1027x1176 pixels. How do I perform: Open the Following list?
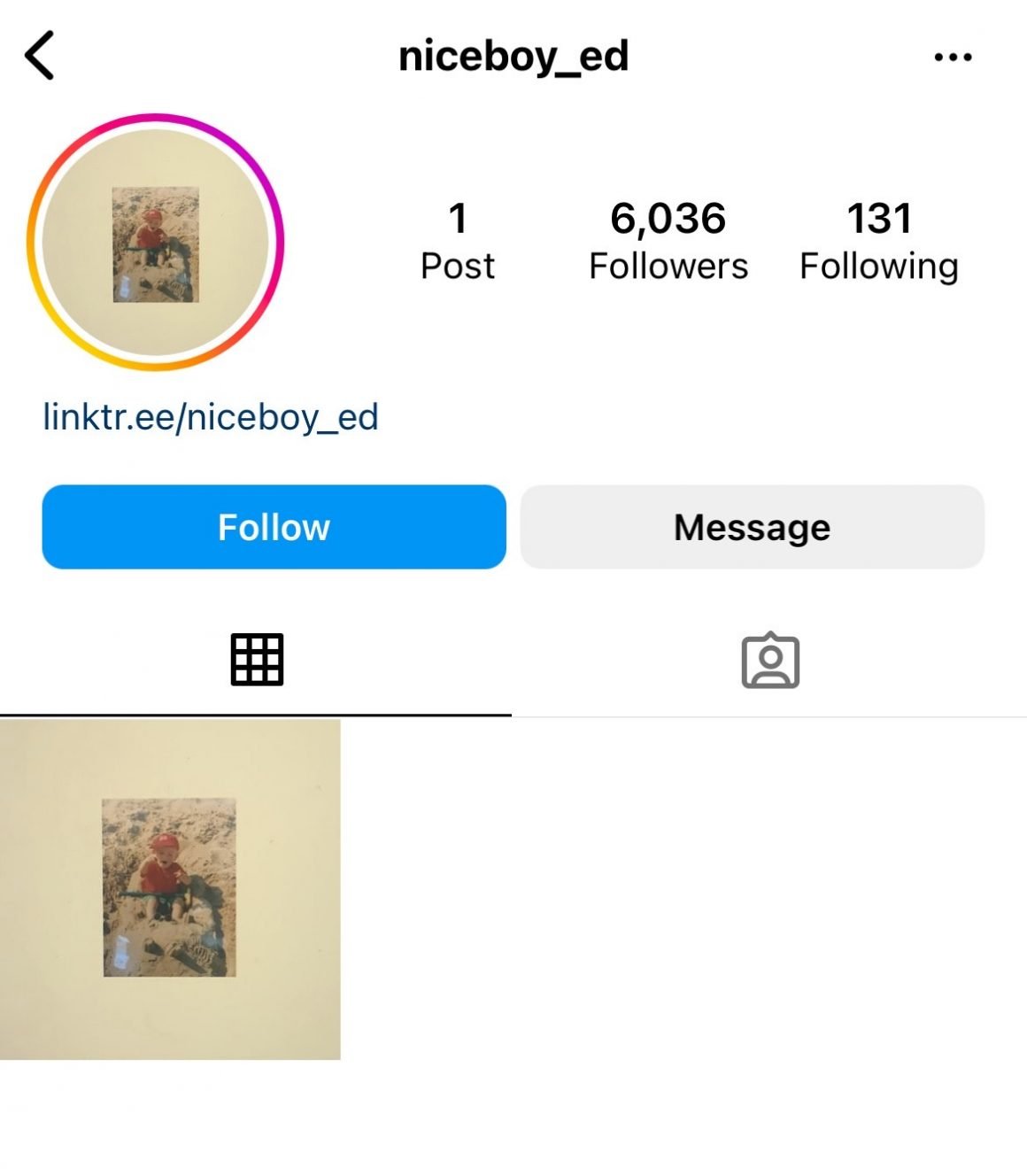pos(878,241)
